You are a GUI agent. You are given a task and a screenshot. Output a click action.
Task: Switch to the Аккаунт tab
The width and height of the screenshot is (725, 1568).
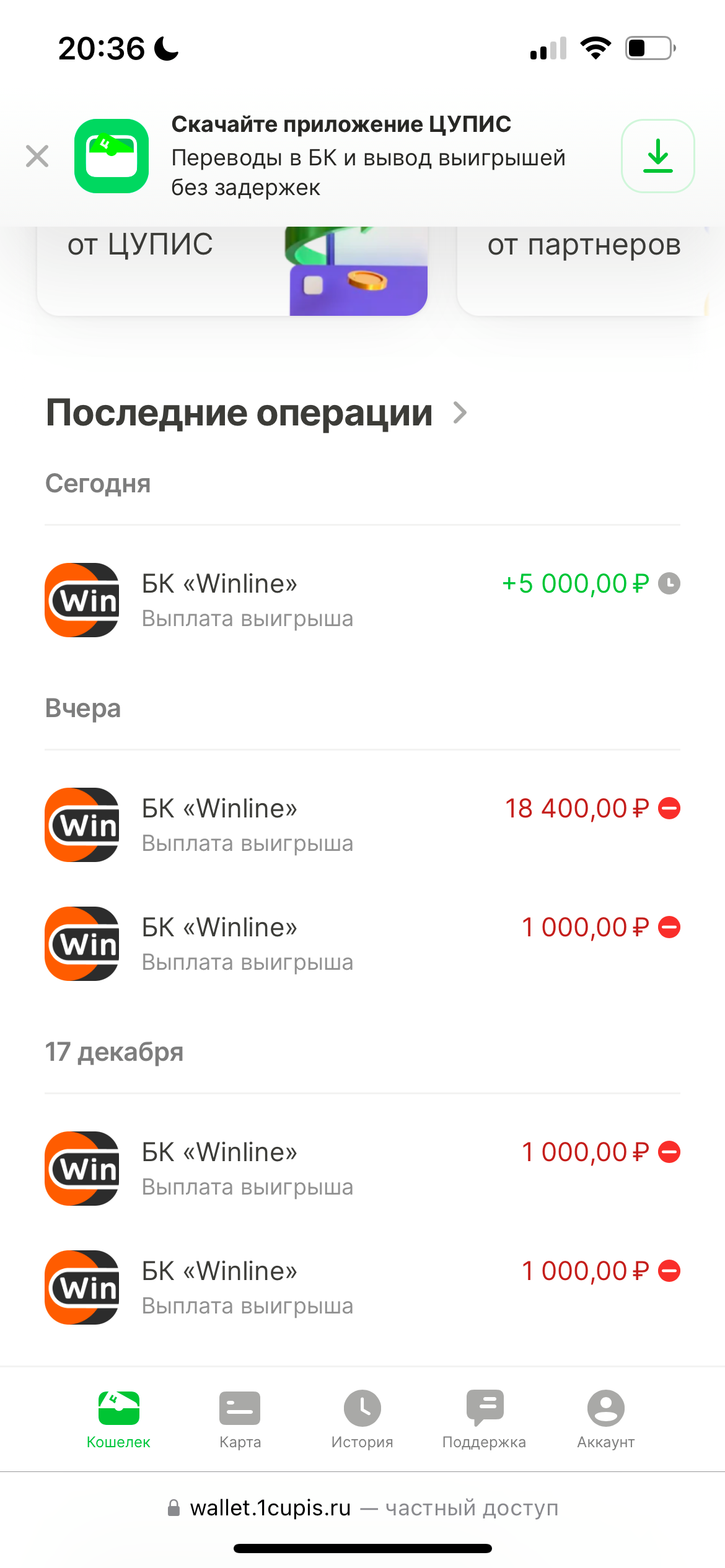click(x=605, y=1419)
